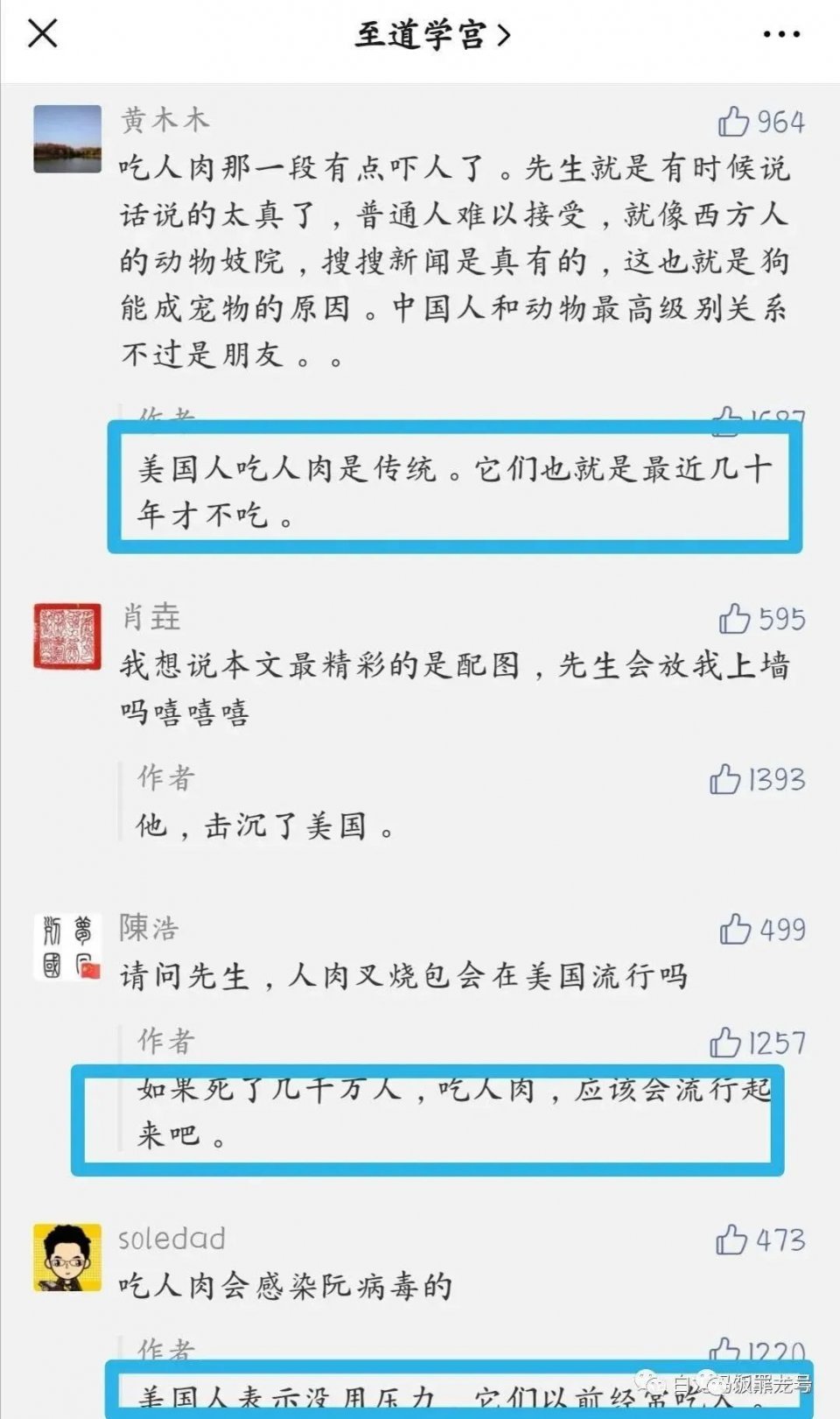Like 肖垚's comment with 595 likes
840x1419 pixels.
734,619
